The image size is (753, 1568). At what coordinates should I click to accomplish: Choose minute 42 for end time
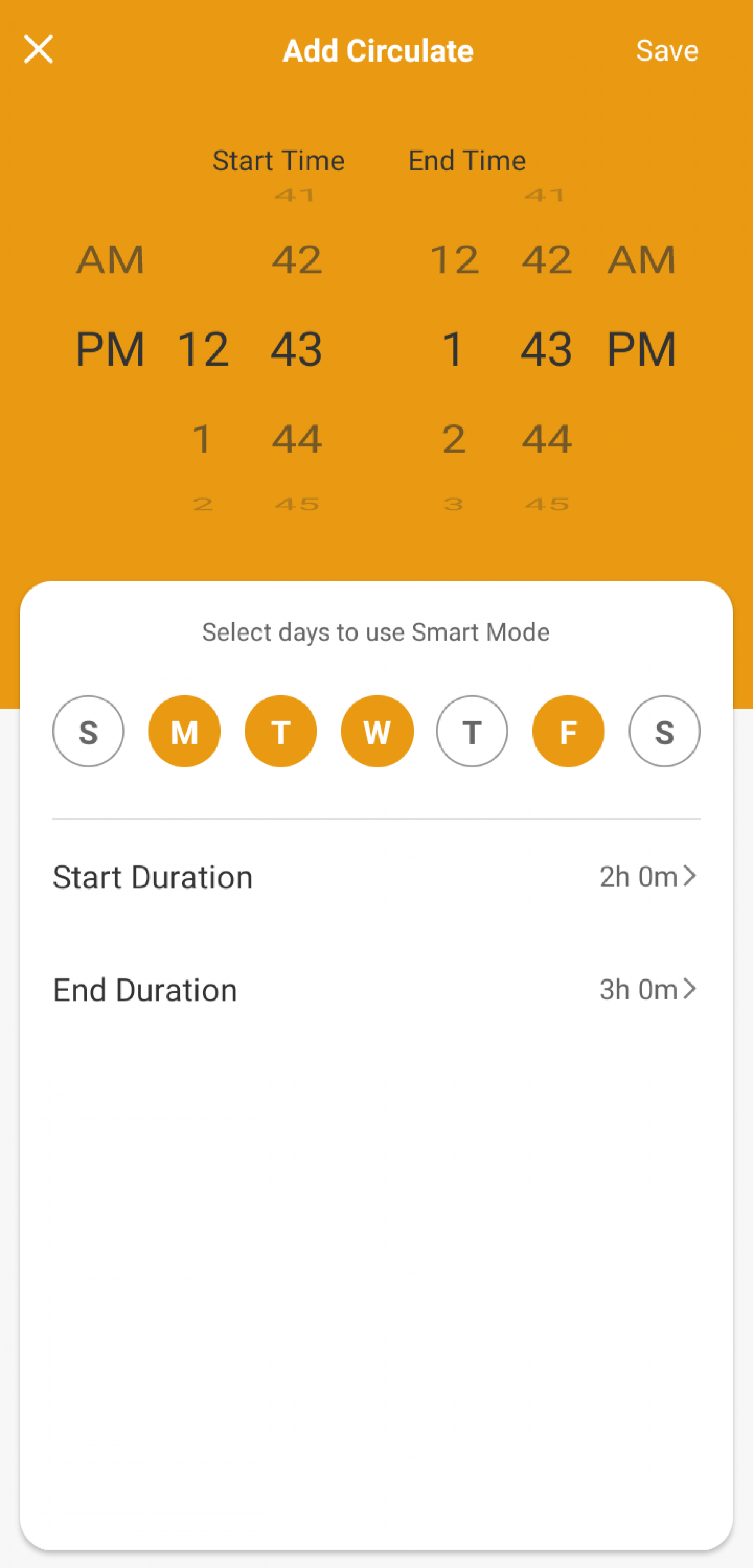pyautogui.click(x=546, y=260)
